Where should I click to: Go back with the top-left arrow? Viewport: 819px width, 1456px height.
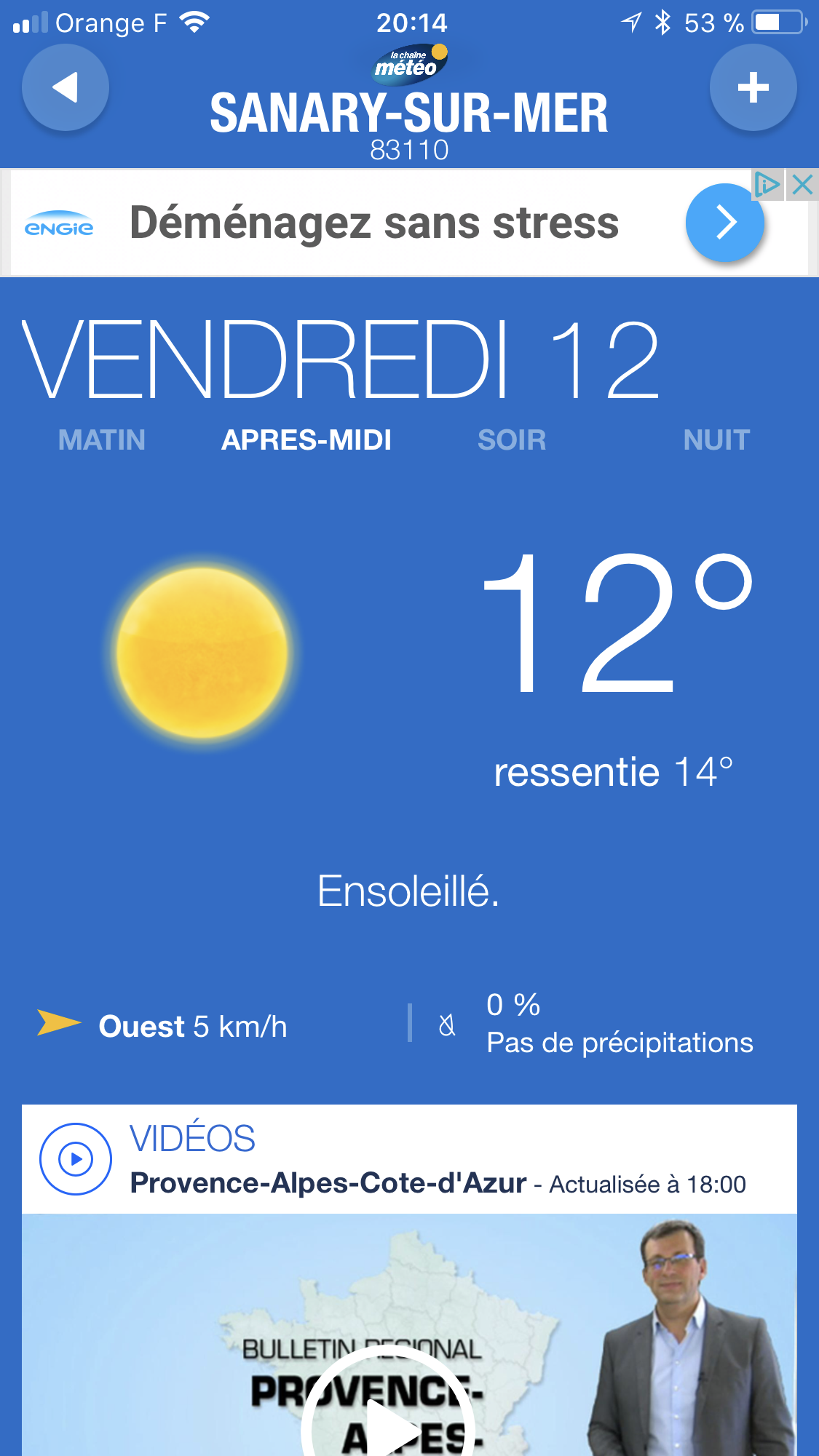pyautogui.click(x=66, y=87)
